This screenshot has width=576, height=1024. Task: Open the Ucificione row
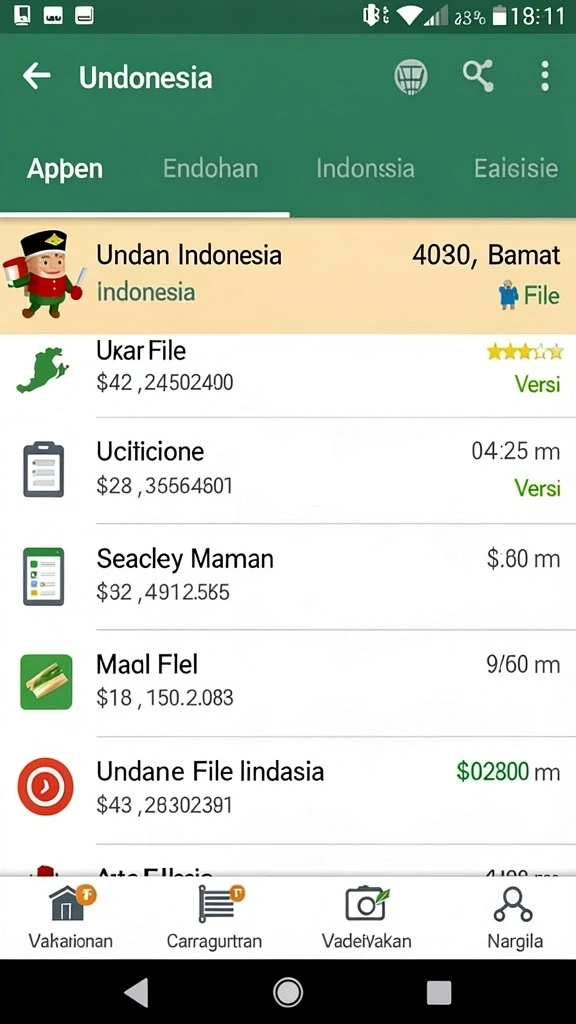pos(288,470)
